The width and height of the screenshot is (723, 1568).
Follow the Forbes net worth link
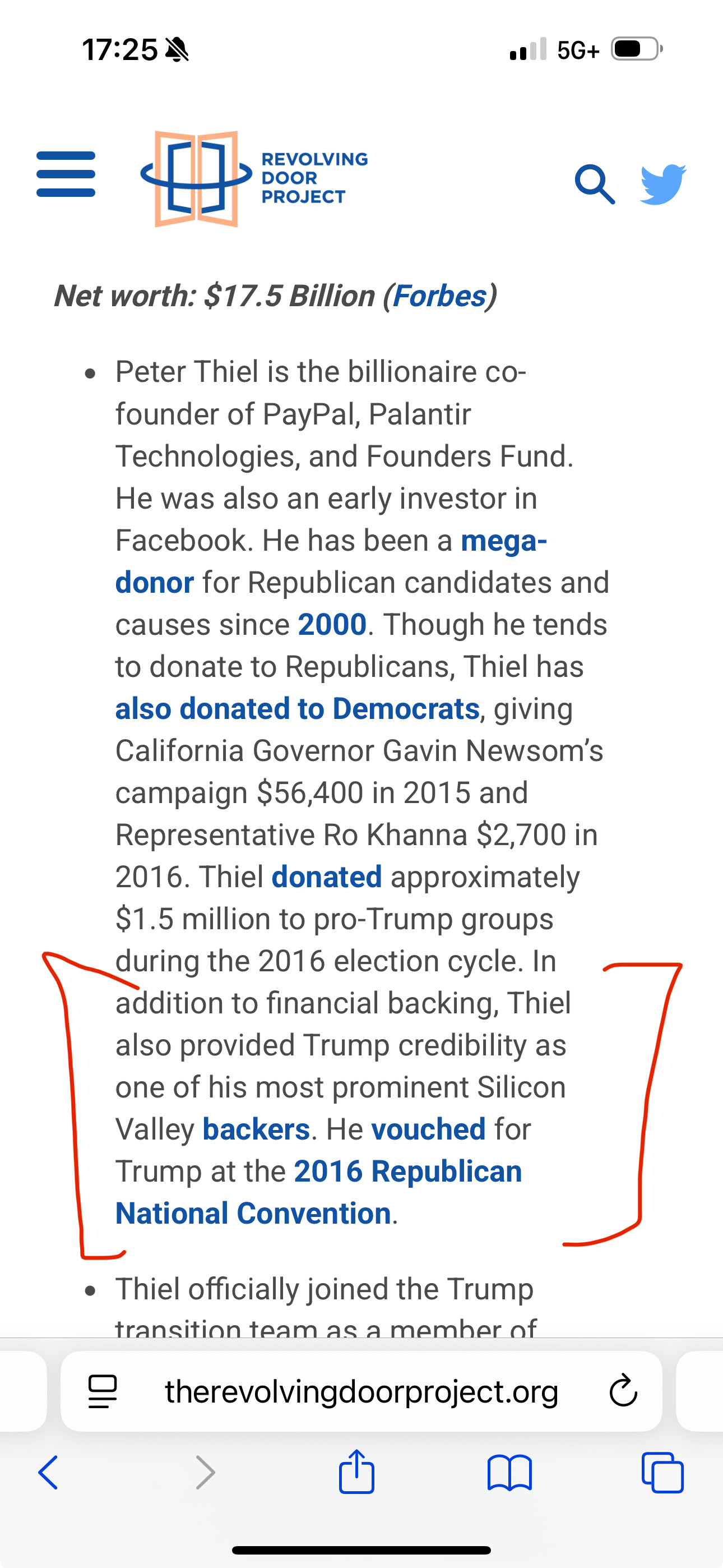coord(439,296)
